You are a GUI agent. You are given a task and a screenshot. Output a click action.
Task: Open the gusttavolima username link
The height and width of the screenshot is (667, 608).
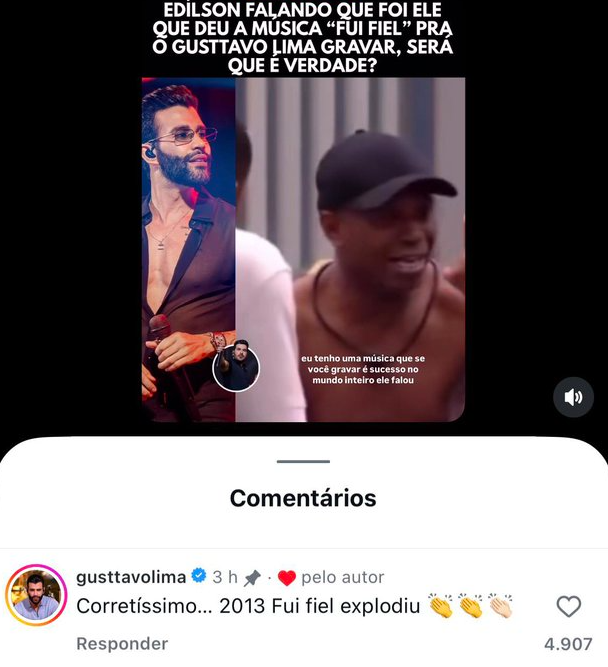[131, 577]
